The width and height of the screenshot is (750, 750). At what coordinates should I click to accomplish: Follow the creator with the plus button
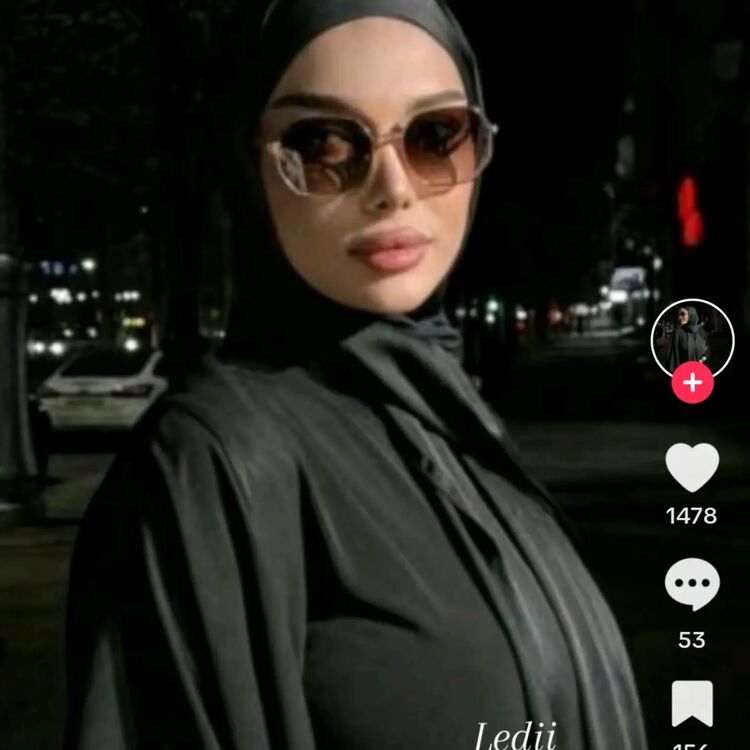(692, 383)
